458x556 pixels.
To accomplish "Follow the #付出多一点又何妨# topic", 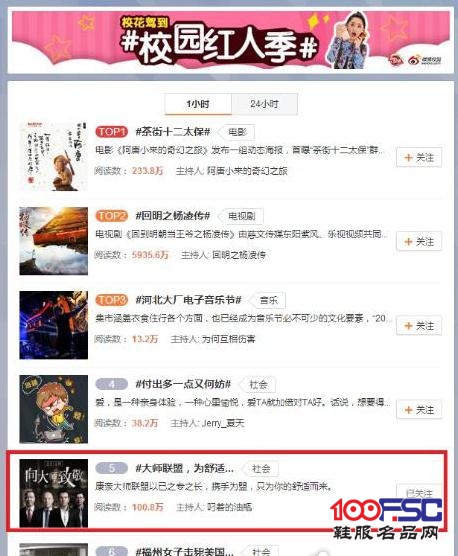I will (419, 410).
